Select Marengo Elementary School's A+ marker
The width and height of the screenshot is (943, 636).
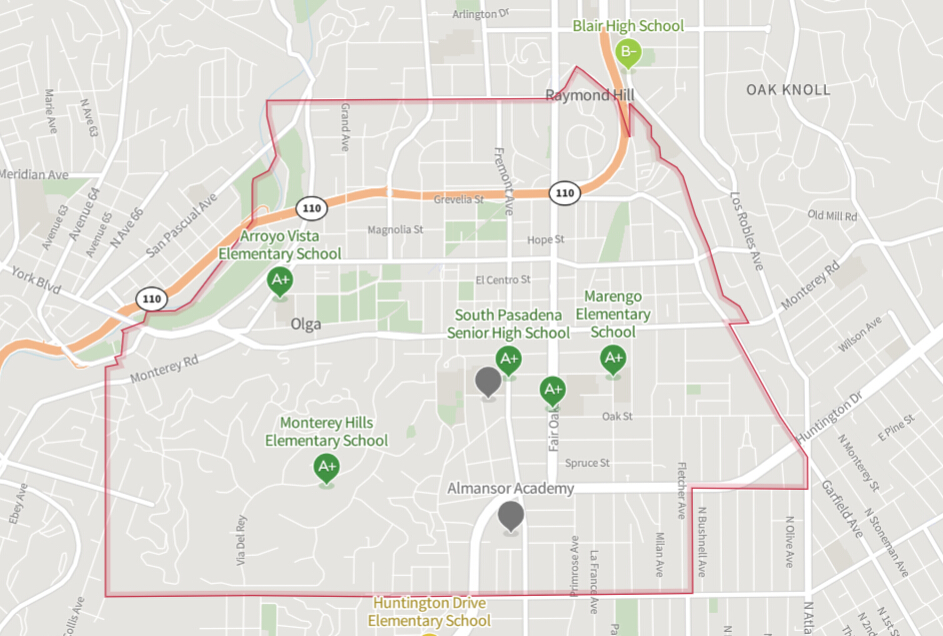pos(613,357)
